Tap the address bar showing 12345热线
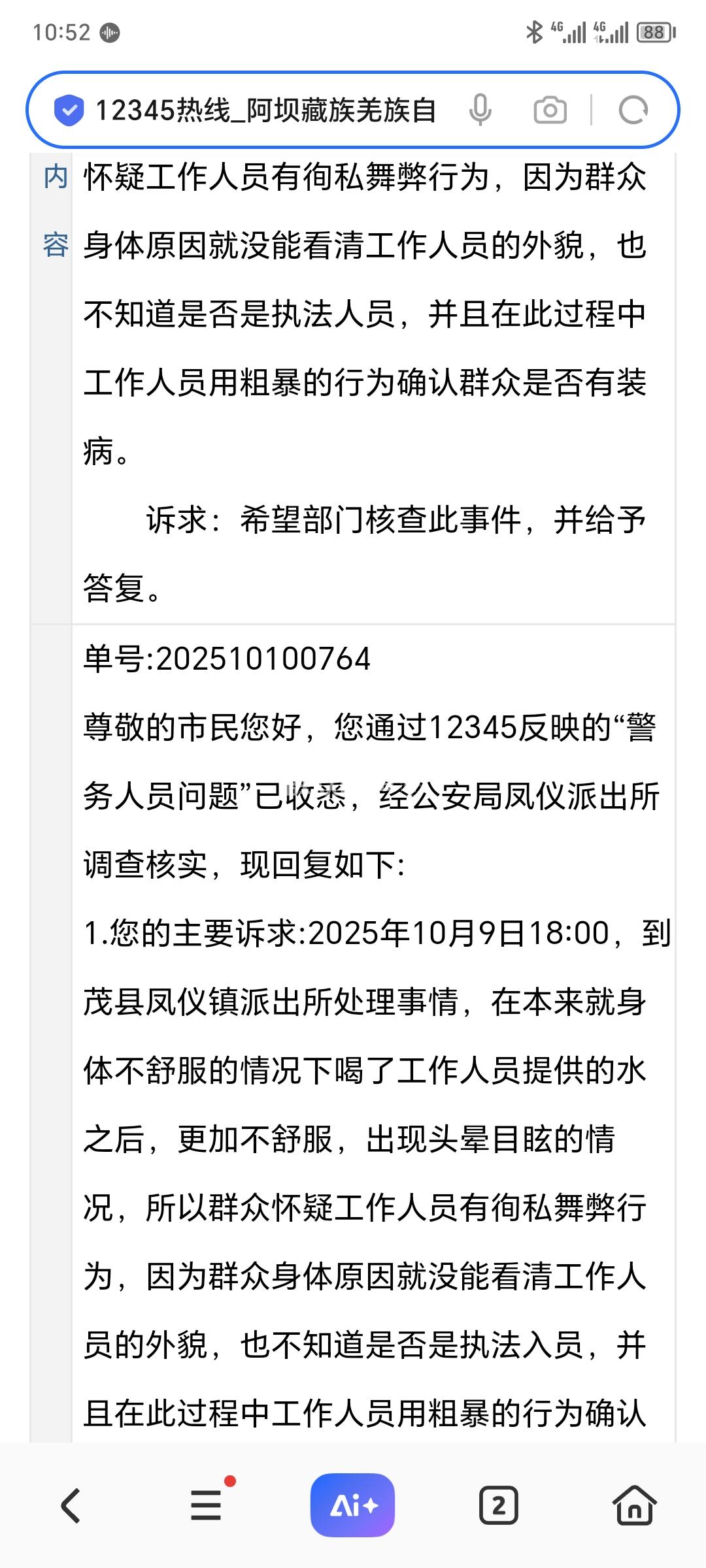706x1568 pixels. coord(265,110)
